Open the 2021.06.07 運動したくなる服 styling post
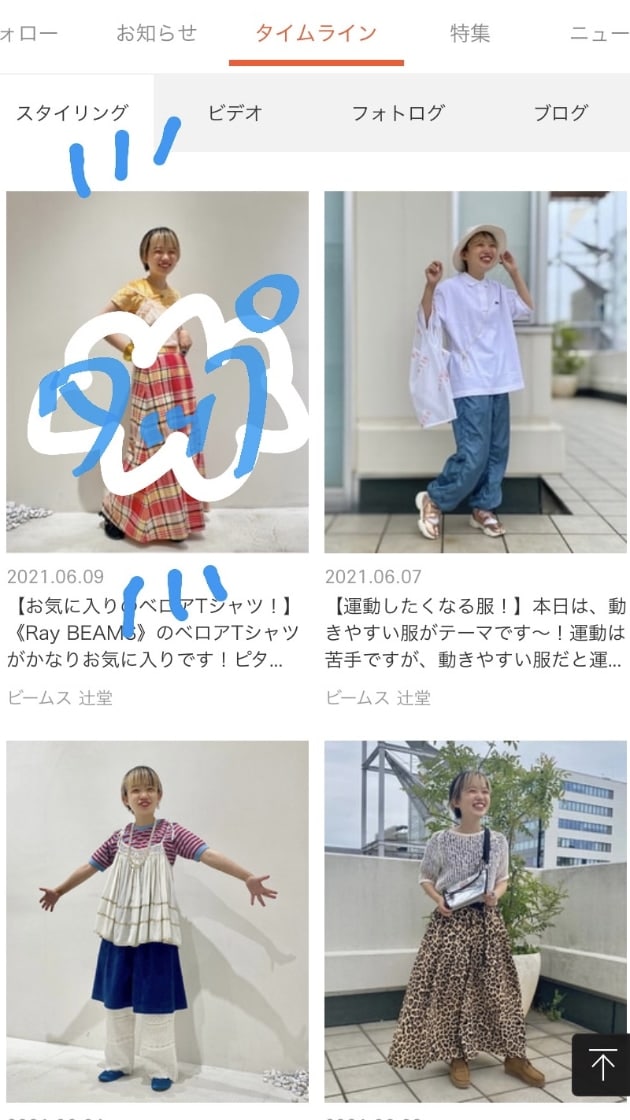Viewport: 630px width, 1120px height. (475, 372)
